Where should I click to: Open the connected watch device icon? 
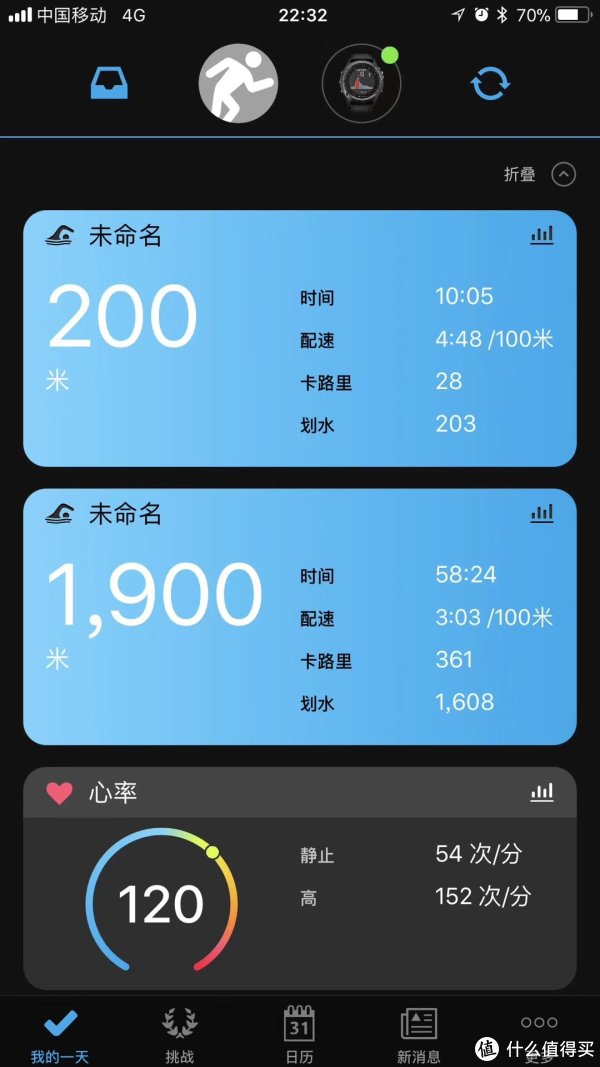tap(361, 84)
